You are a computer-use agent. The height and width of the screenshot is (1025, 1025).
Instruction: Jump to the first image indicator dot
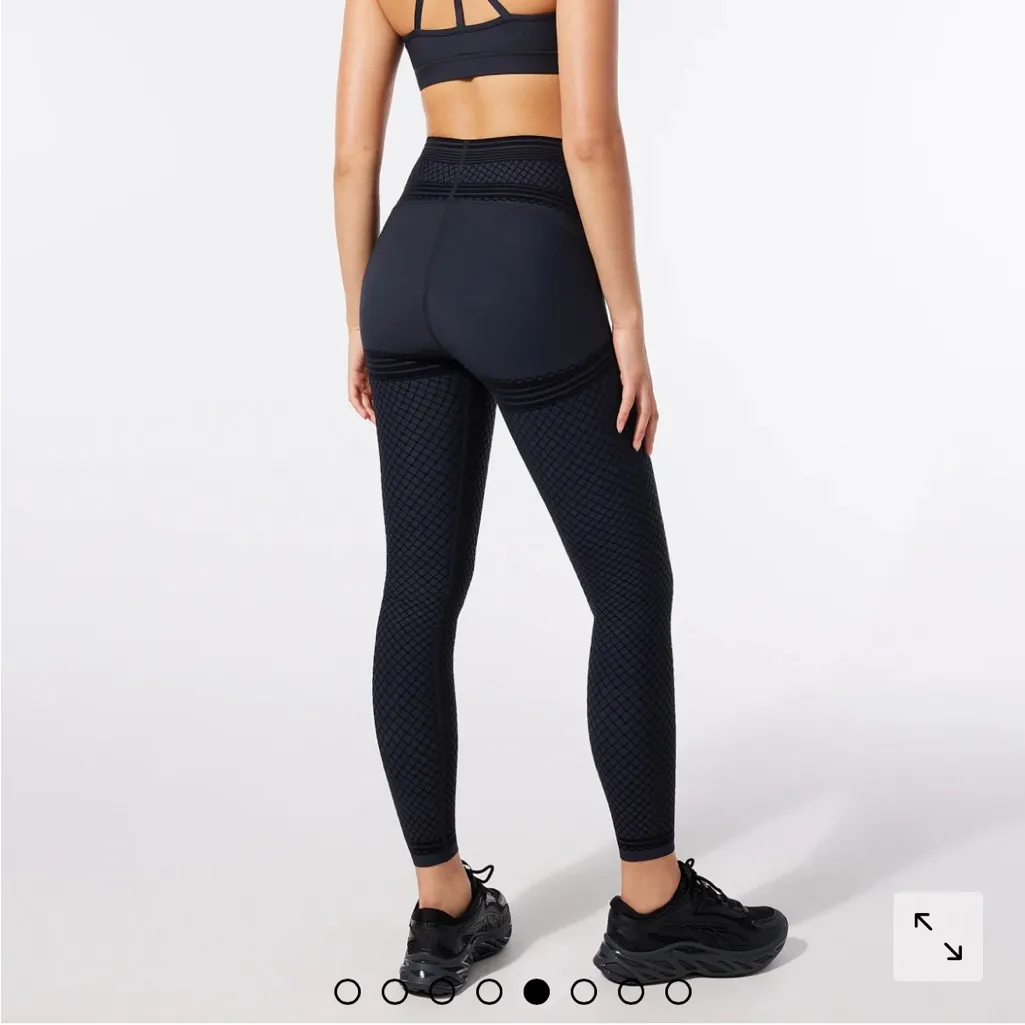347,992
